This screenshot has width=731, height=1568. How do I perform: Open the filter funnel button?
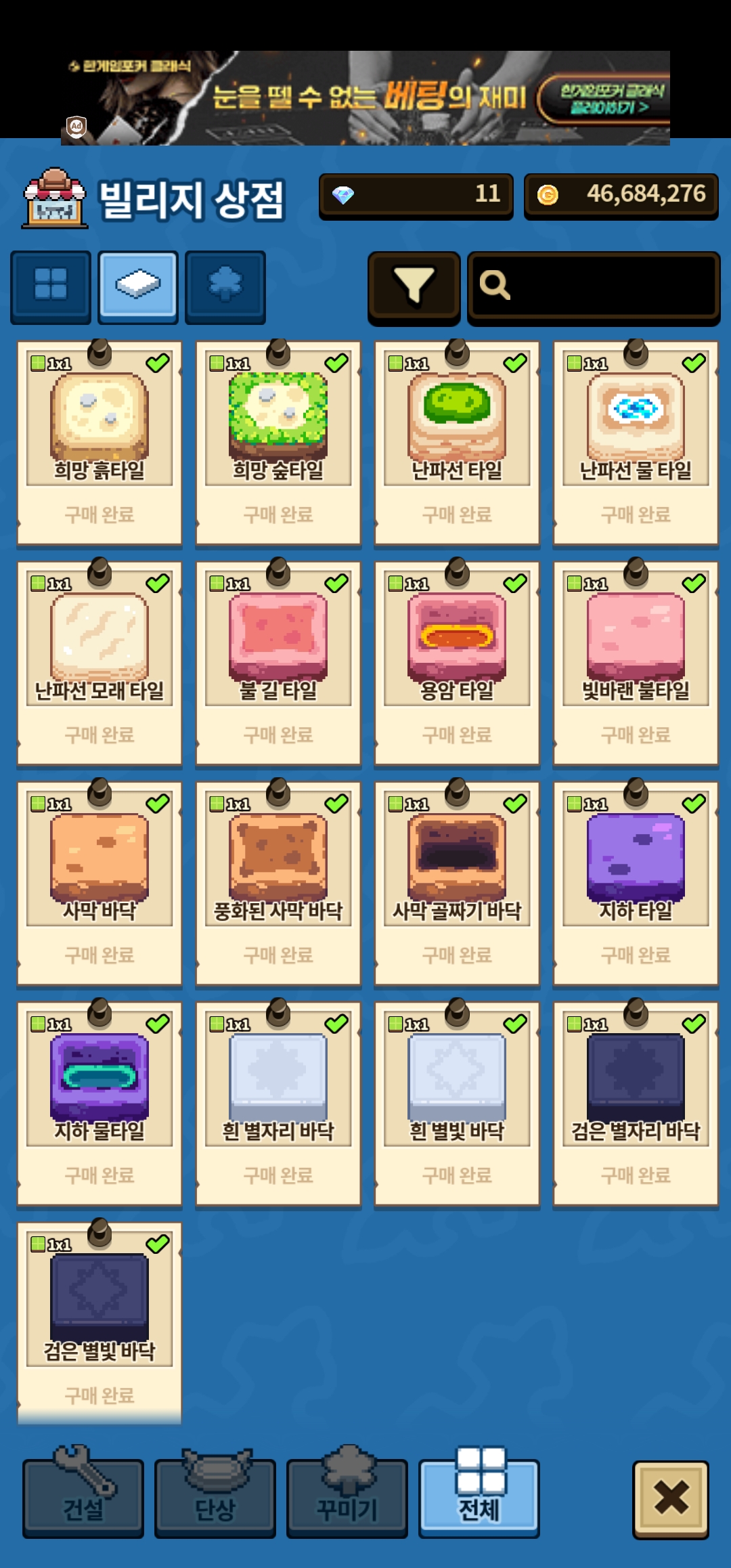[x=414, y=287]
